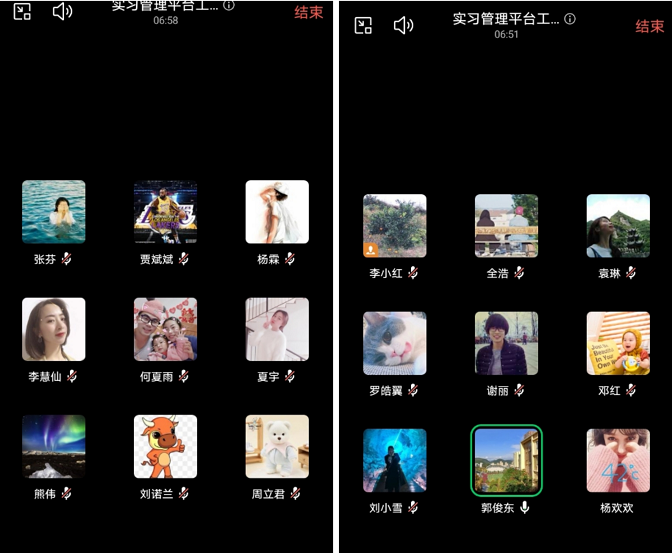Viewport: 672px width, 553px height.
Task: Open 何夏雨's participant tile
Action: click(x=165, y=329)
